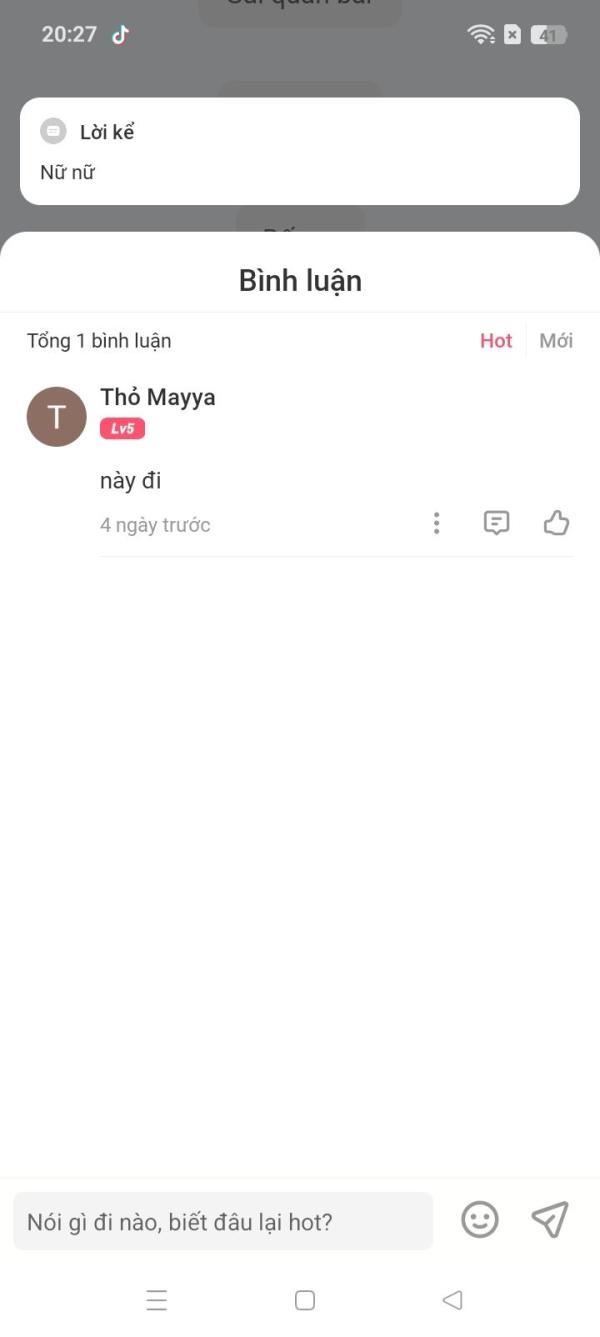Viewport: 600px width, 1337px height.
Task: Switch to the Hot comments tab
Action: pyautogui.click(x=496, y=341)
